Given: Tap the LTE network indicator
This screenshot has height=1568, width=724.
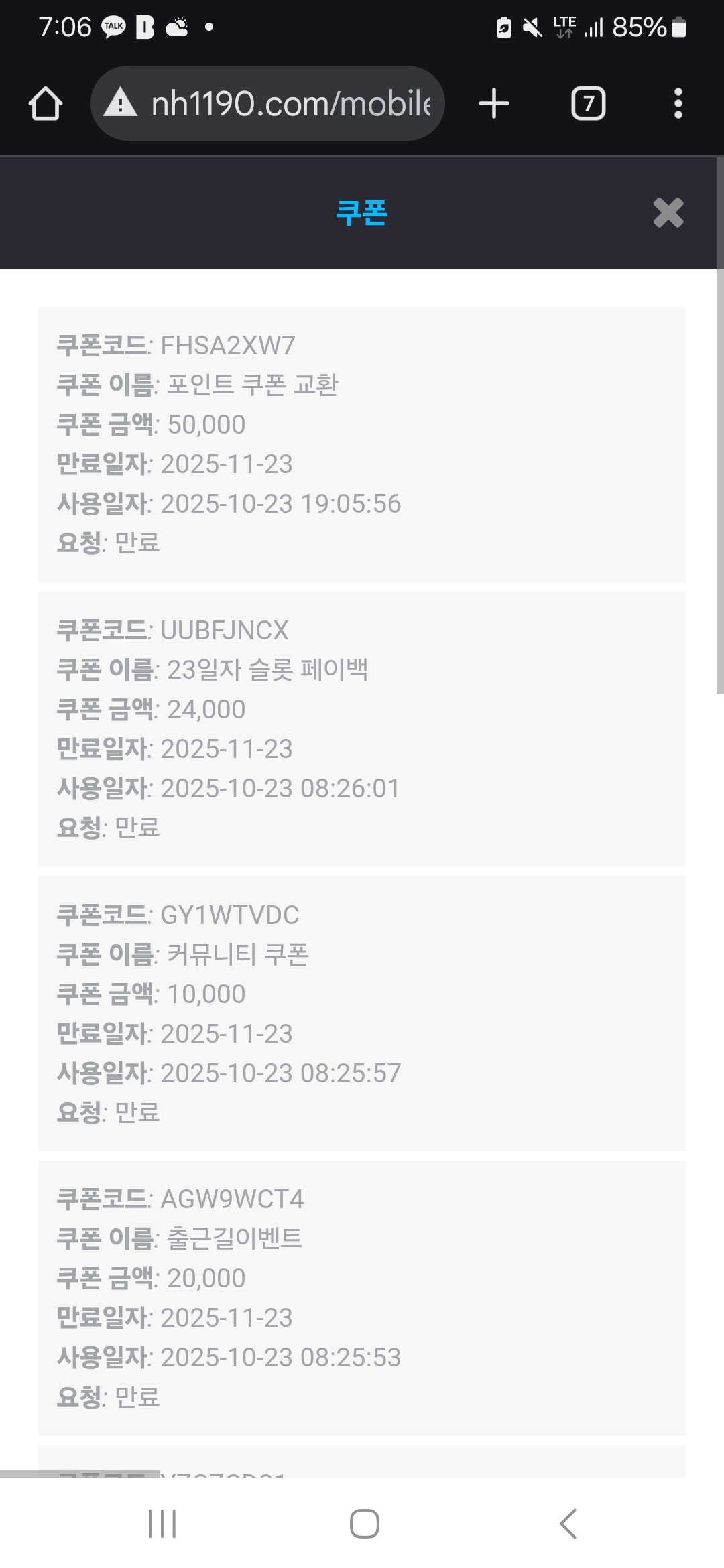Looking at the screenshot, I should pos(563,27).
